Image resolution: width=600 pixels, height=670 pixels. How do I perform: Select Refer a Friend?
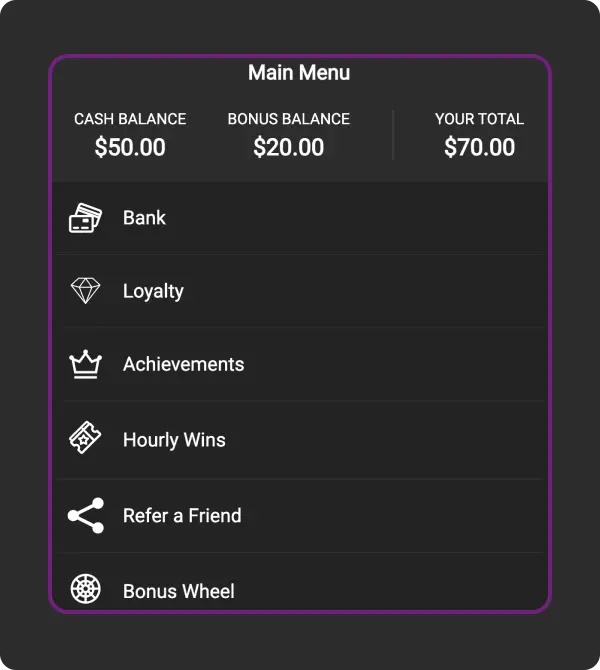(x=182, y=516)
